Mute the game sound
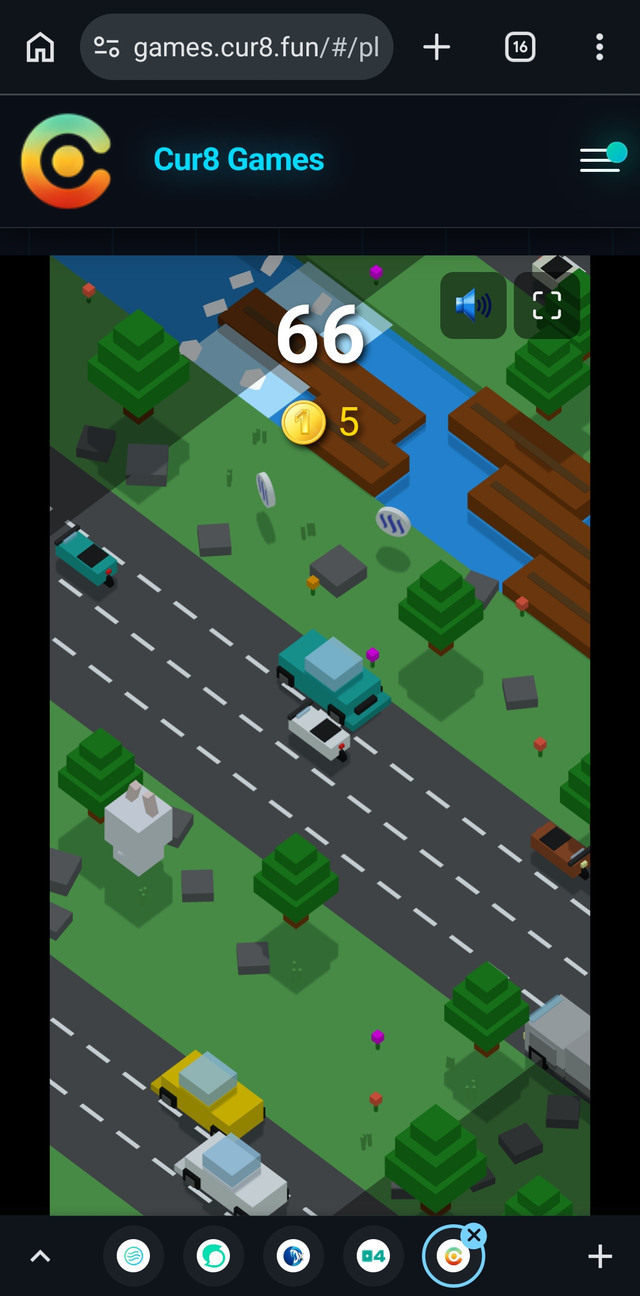 tap(473, 306)
